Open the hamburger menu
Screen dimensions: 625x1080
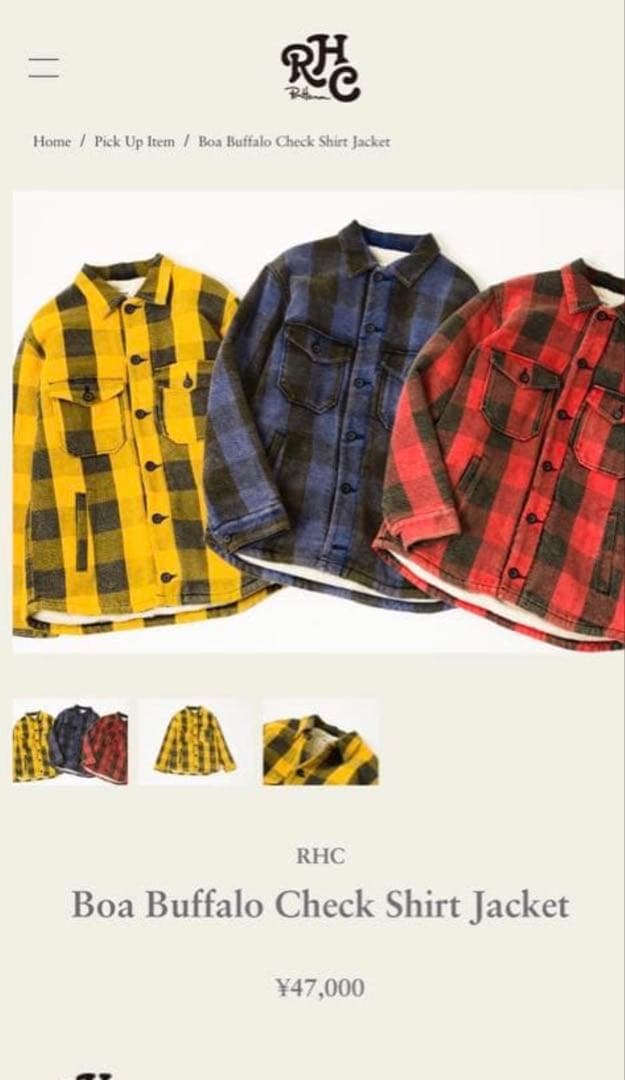pos(43,69)
